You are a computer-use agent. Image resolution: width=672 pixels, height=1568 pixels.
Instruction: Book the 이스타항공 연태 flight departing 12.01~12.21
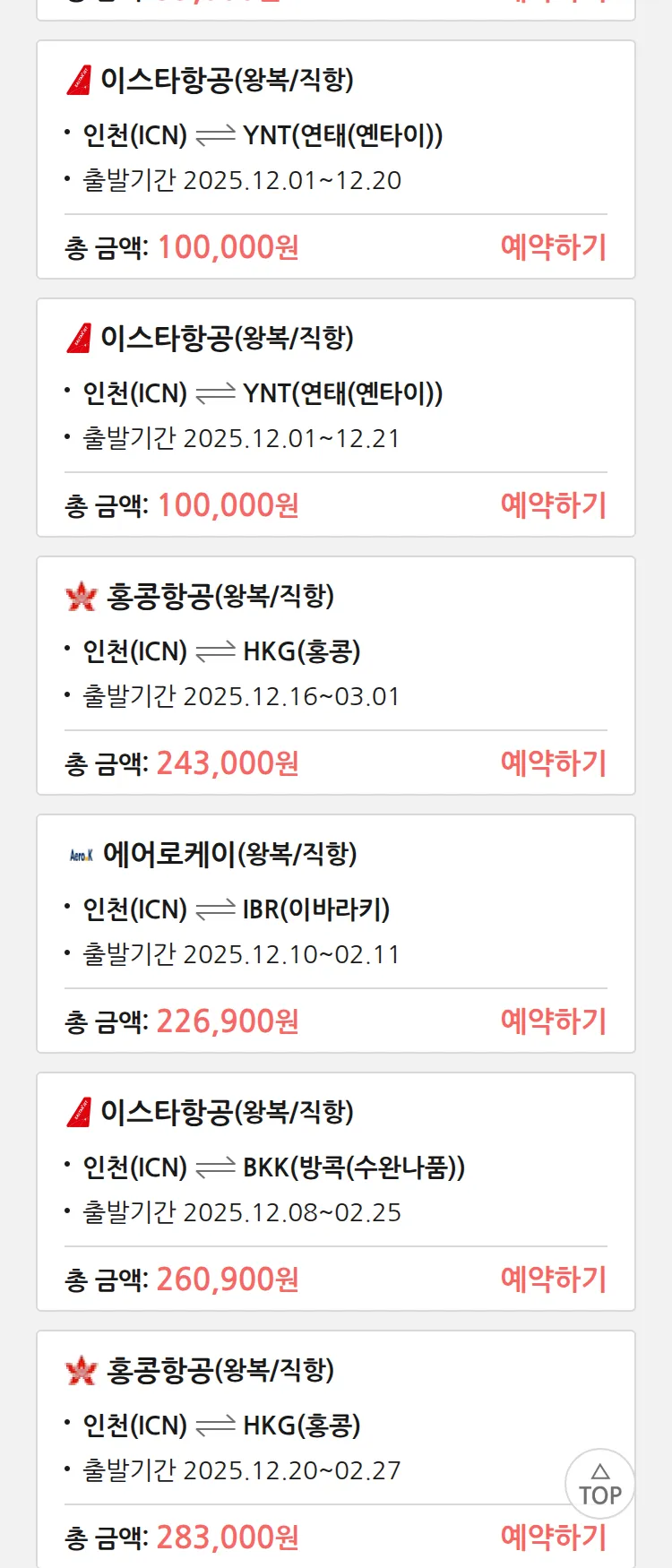coord(553,505)
